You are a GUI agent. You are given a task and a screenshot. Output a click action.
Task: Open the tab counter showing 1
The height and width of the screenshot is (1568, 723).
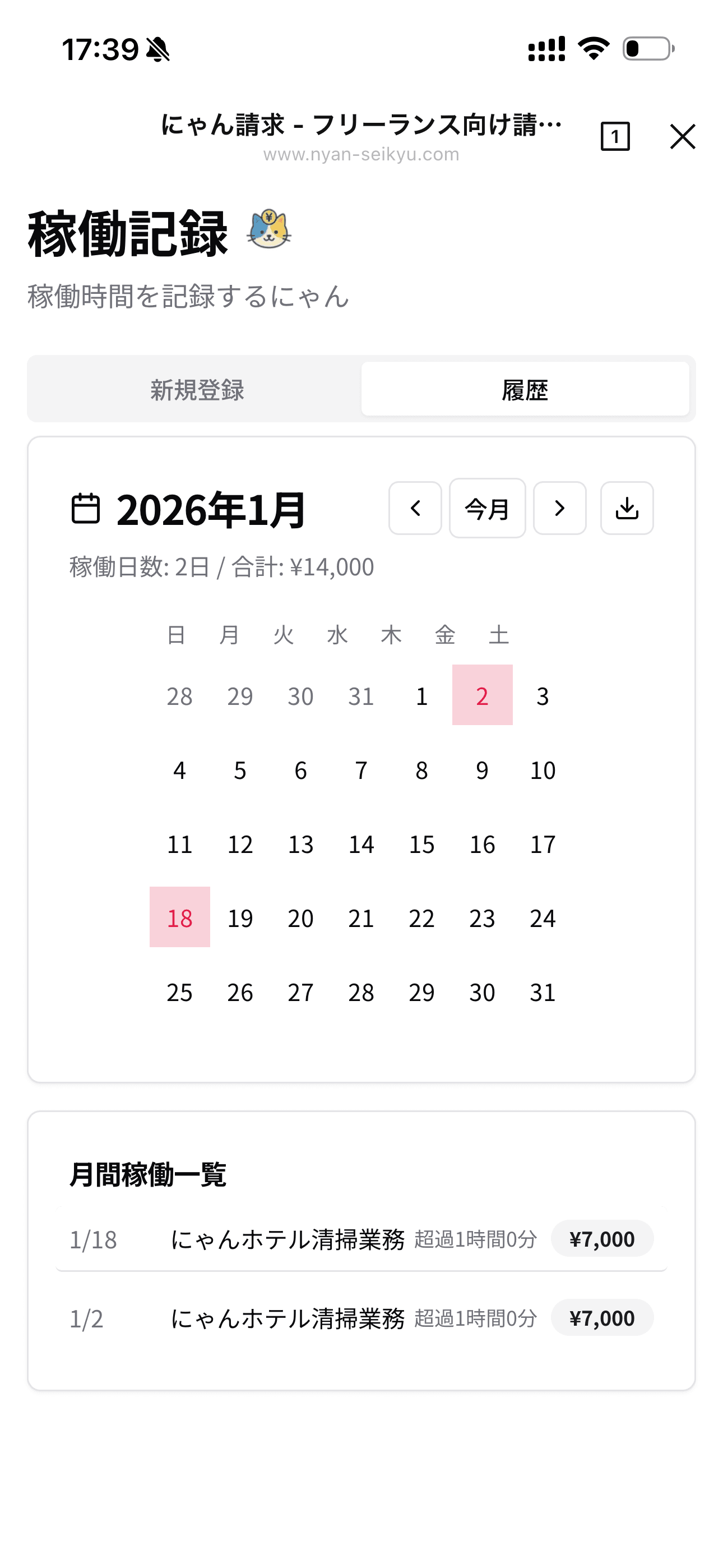616,136
